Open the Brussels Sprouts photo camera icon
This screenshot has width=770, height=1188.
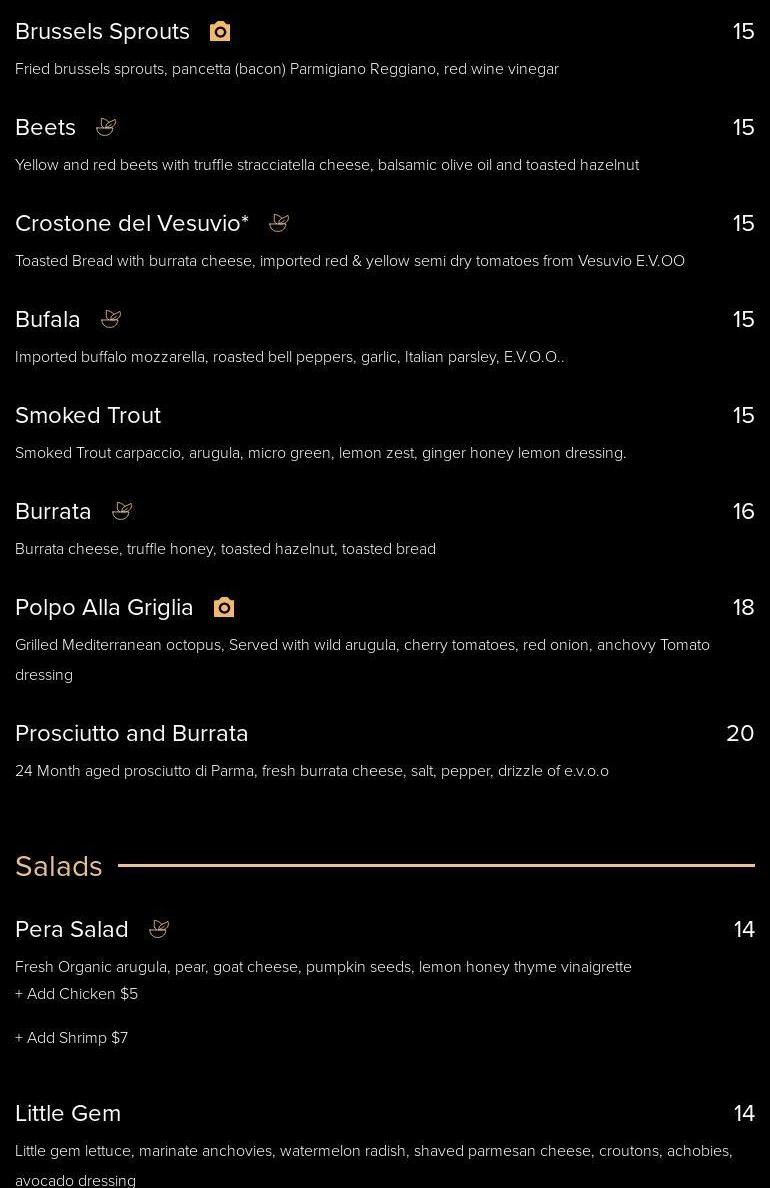tap(220, 32)
